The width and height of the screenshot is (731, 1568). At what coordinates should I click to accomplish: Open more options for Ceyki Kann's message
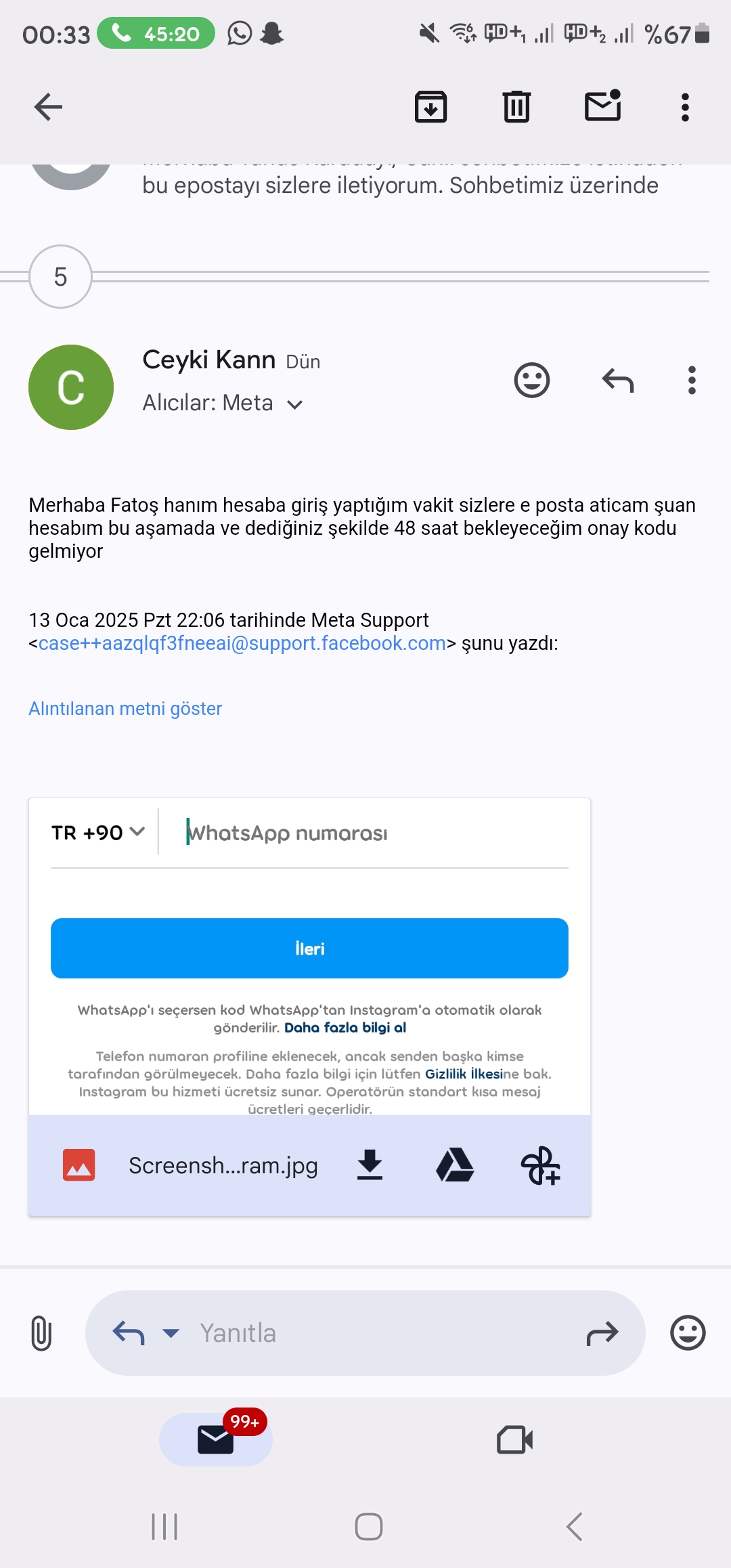(x=692, y=380)
